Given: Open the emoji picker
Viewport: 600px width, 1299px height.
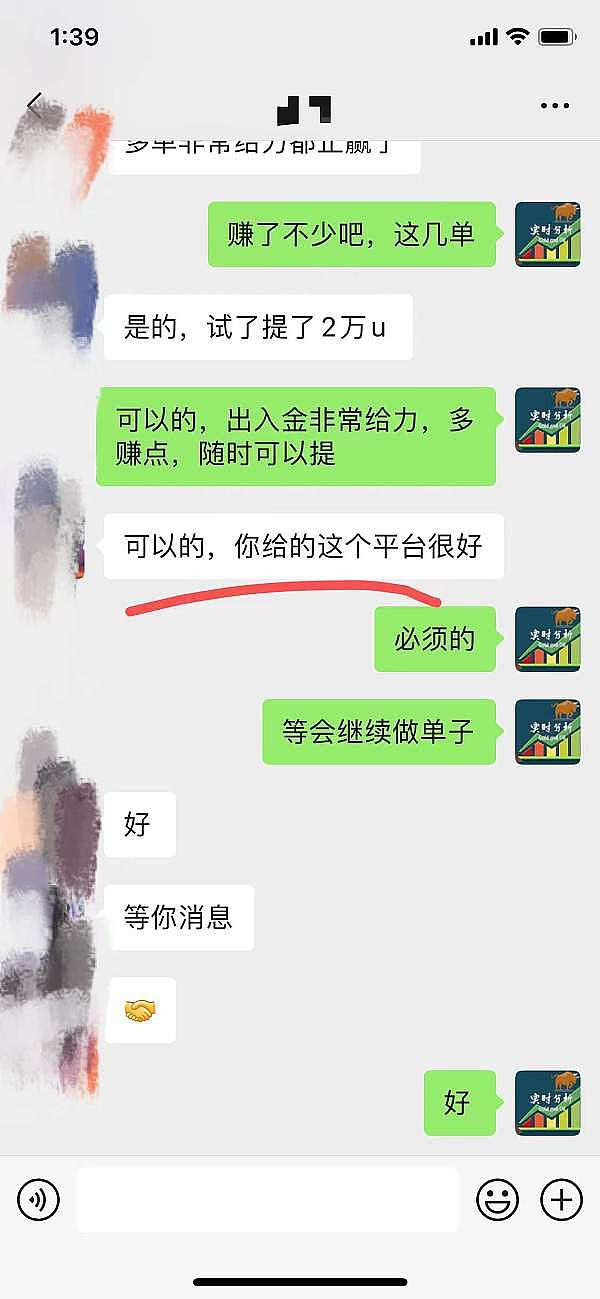Looking at the screenshot, I should (497, 1198).
